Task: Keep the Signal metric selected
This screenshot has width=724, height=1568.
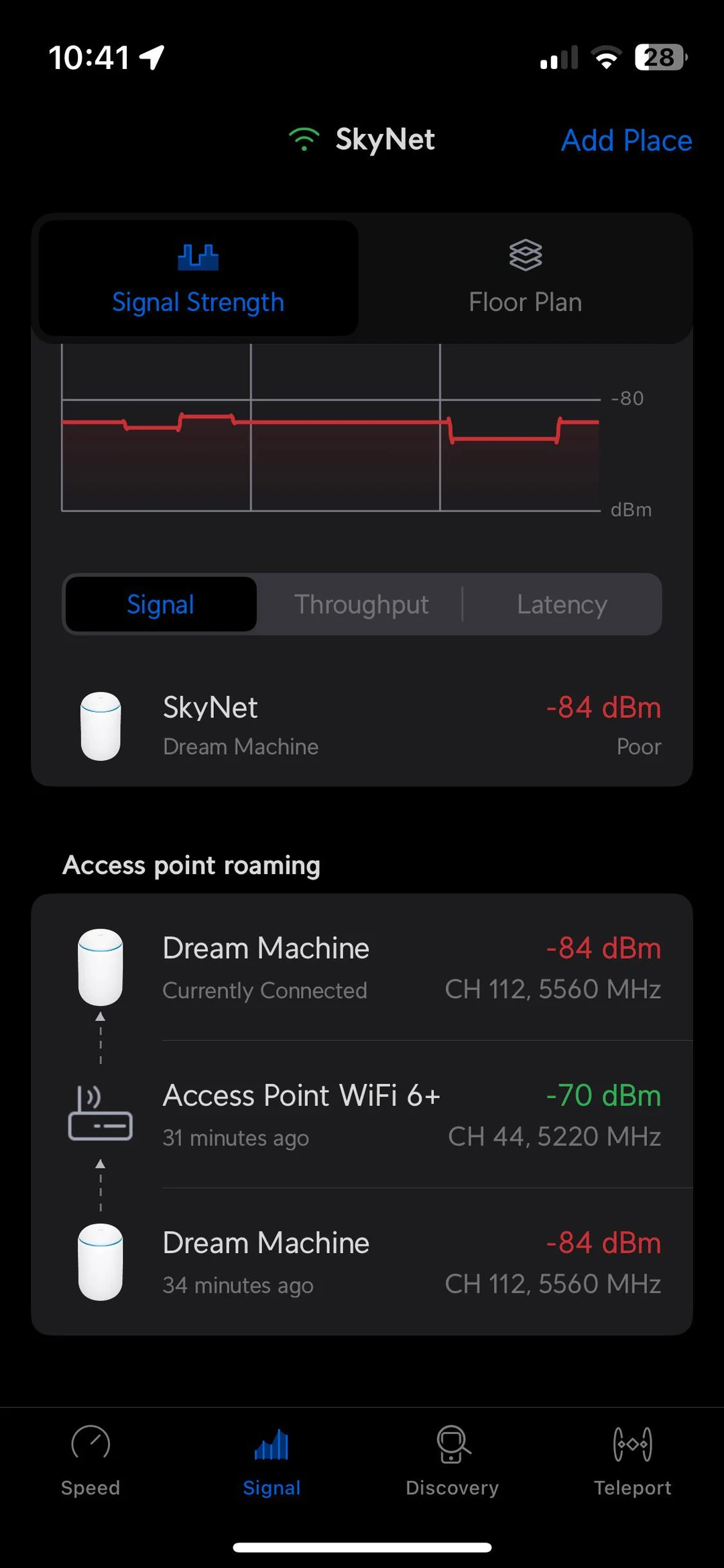Action: coord(160,604)
